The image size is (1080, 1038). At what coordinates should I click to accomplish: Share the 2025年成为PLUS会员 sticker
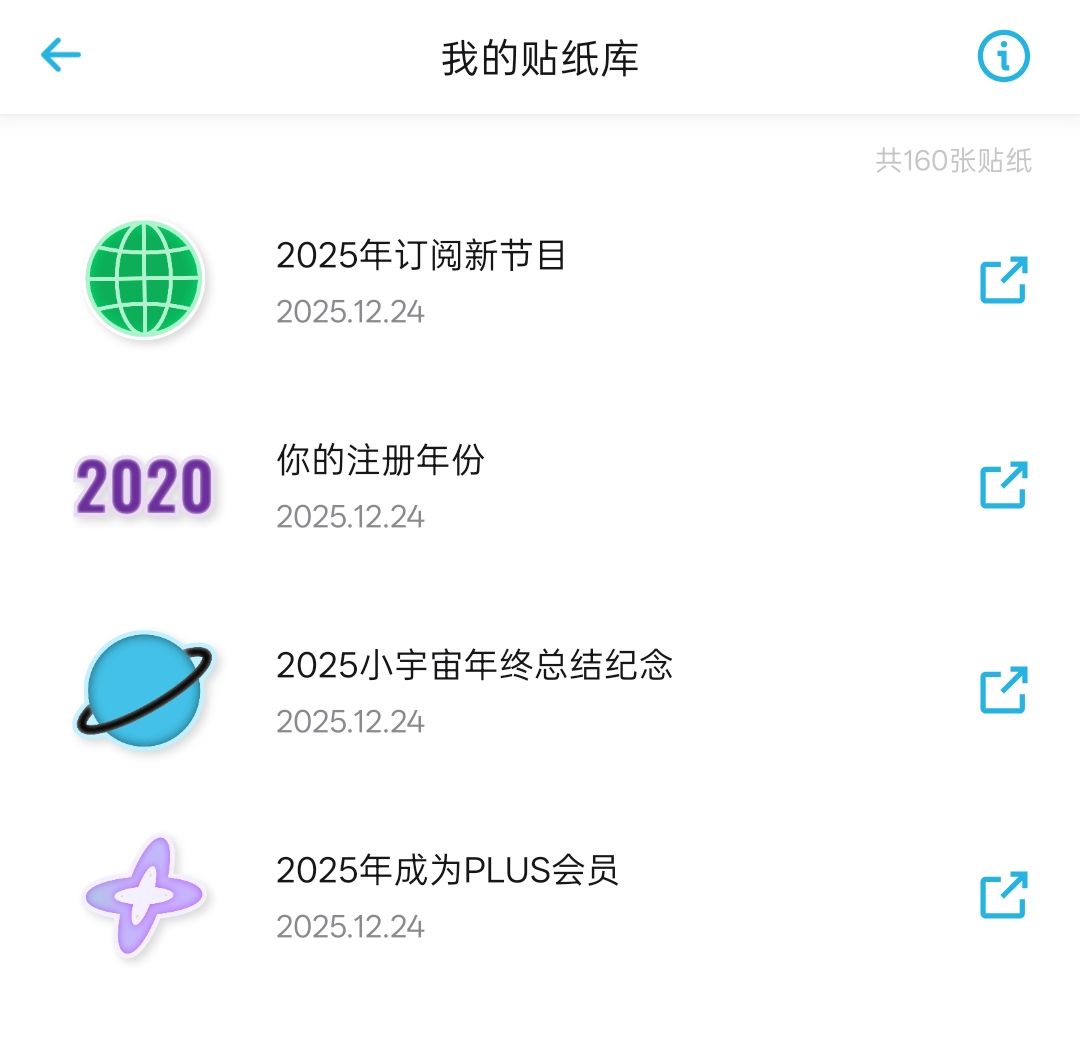pyautogui.click(x=1002, y=896)
